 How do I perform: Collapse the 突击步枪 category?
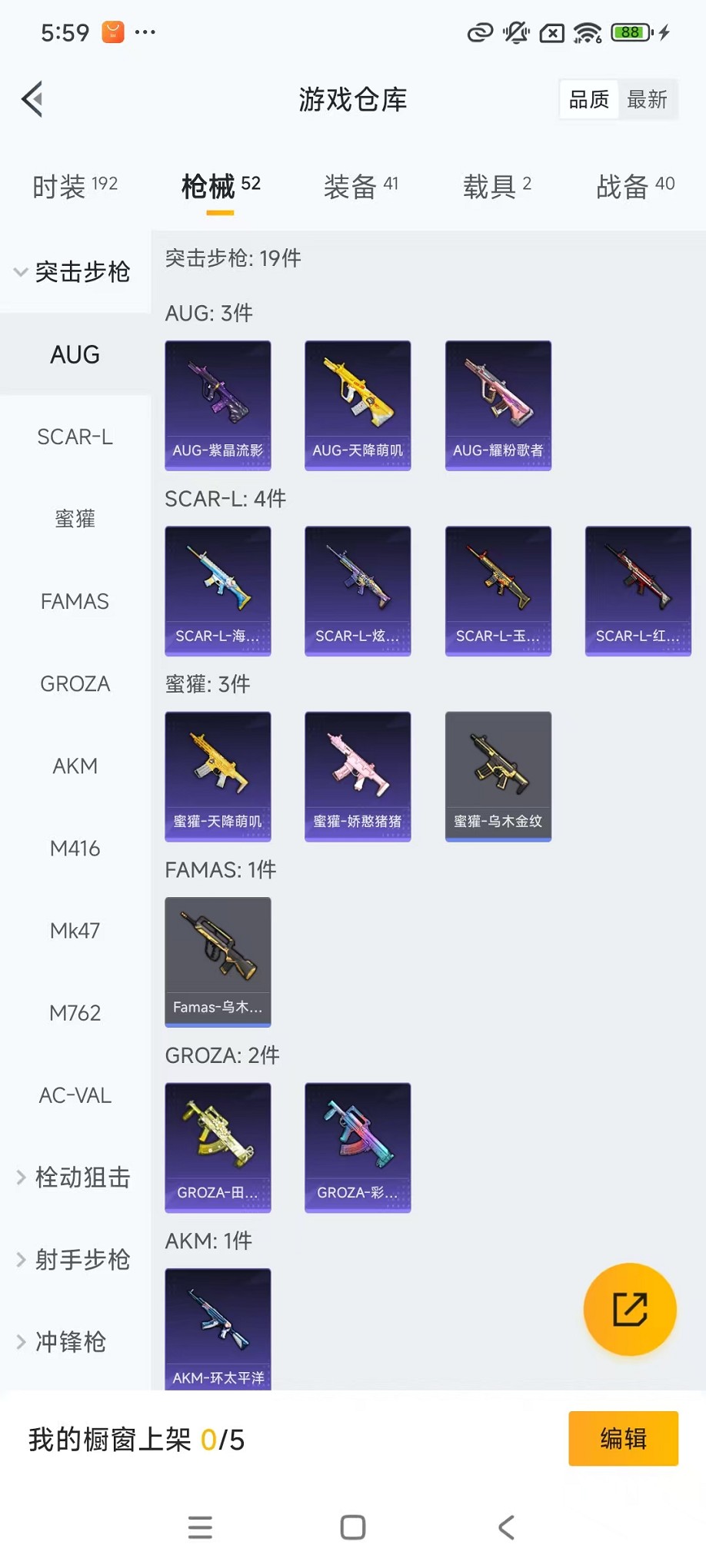point(75,272)
